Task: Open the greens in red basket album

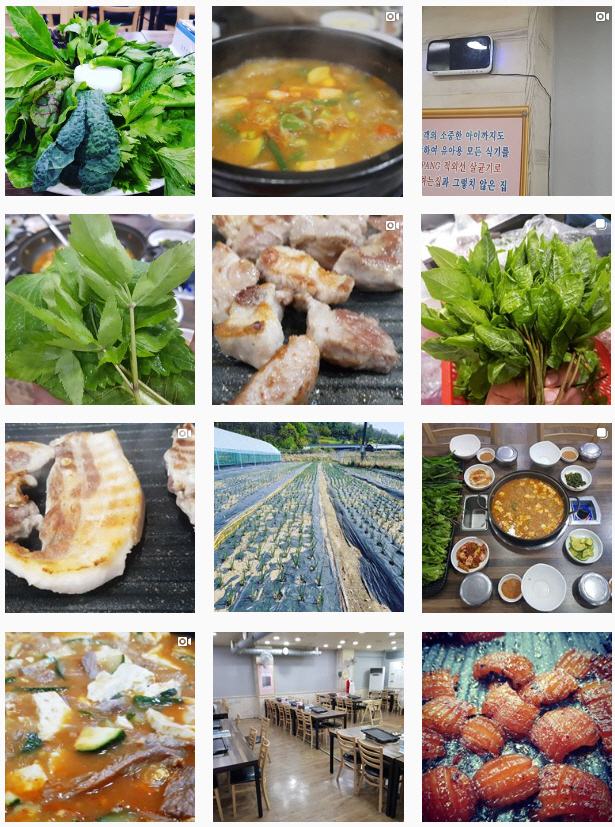Action: pos(517,309)
